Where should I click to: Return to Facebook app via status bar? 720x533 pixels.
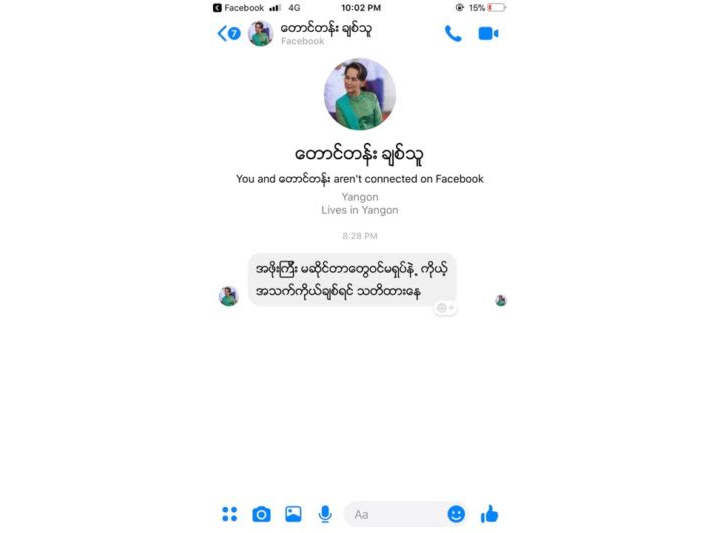pos(238,7)
